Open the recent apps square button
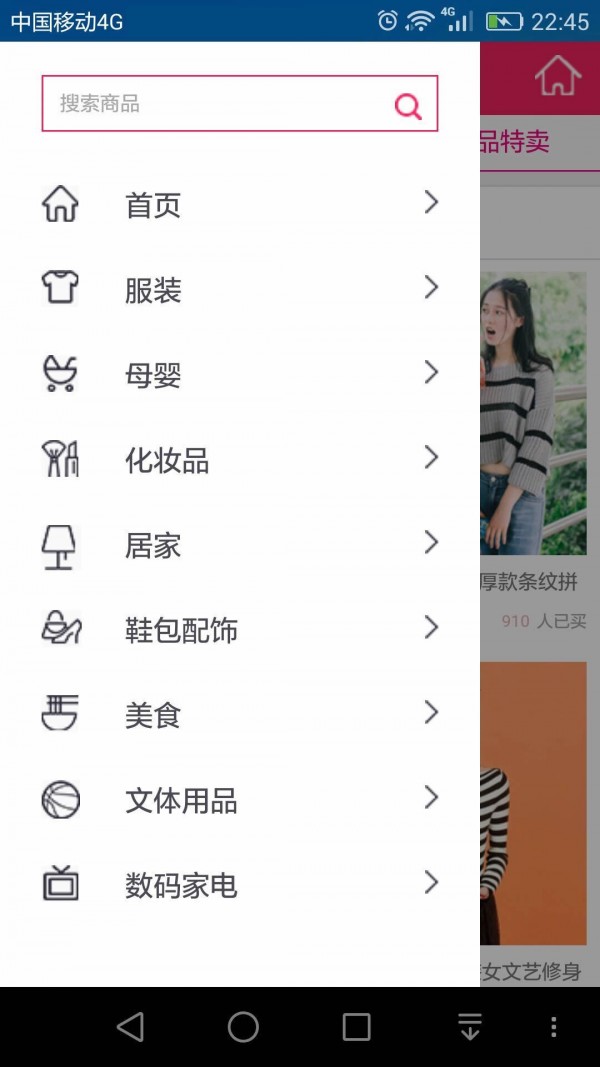 click(356, 1027)
